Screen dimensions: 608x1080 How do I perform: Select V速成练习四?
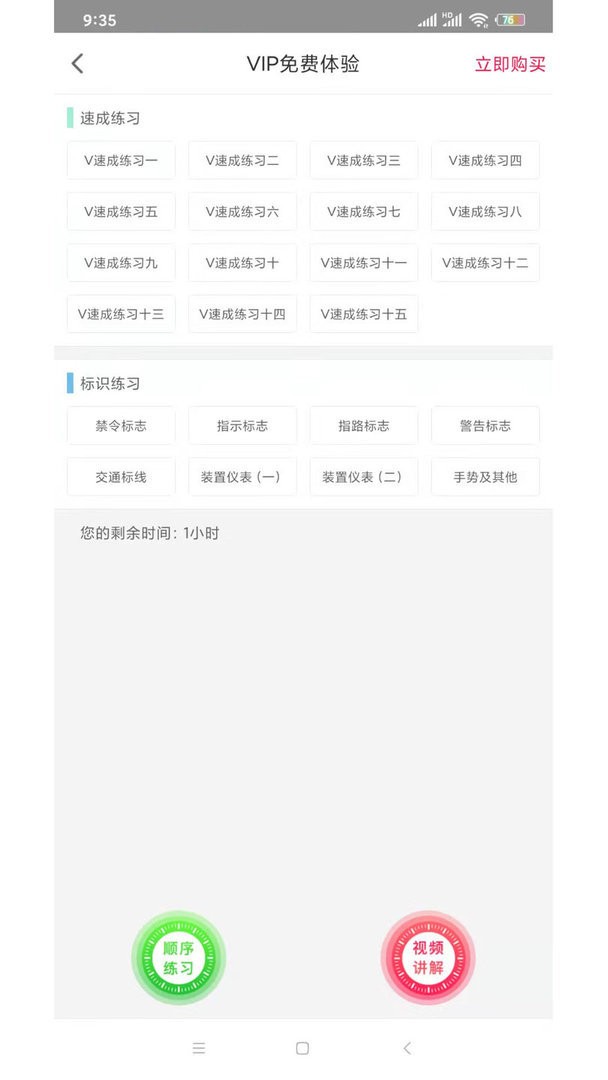[485, 160]
